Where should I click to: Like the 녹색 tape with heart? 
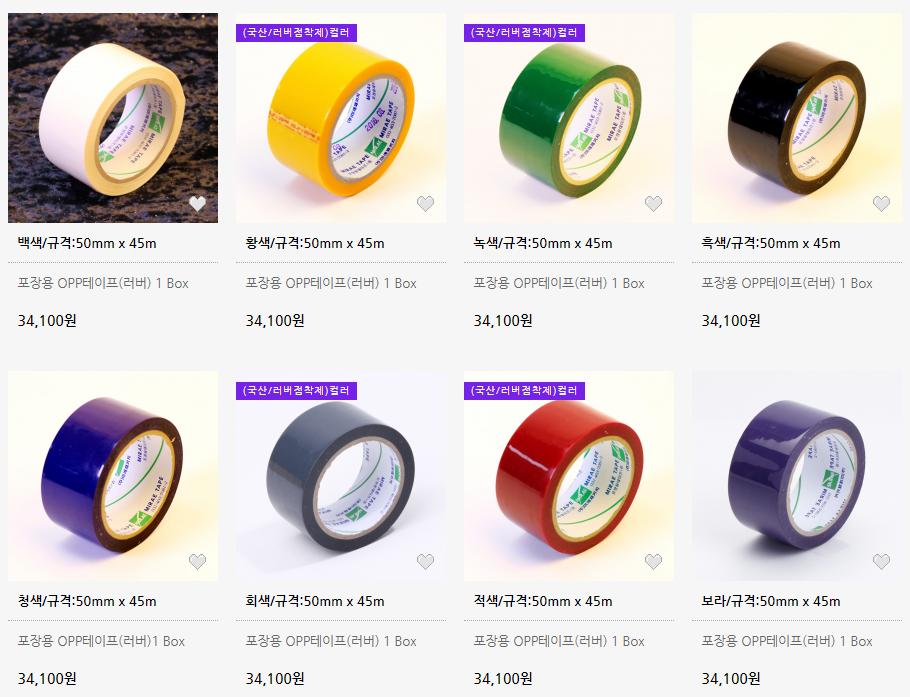[653, 204]
